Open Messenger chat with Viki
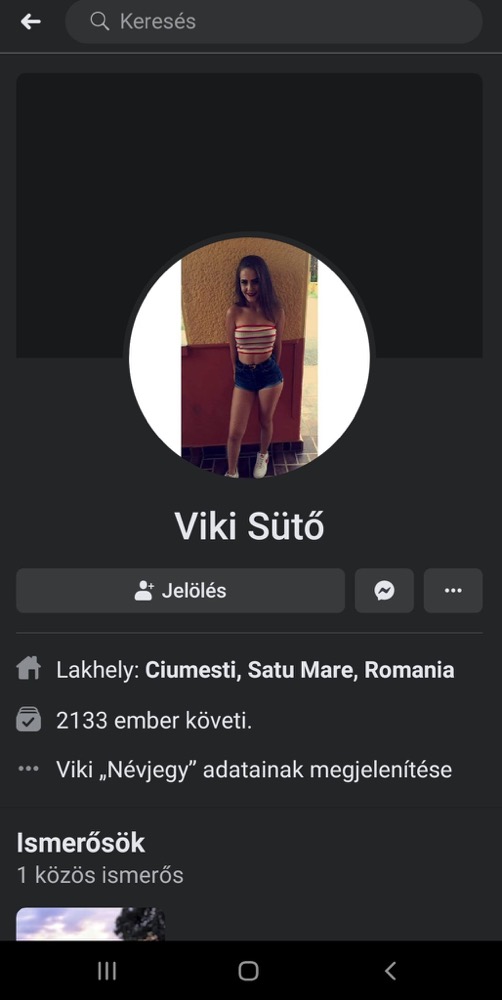Image resolution: width=502 pixels, height=1000 pixels. coord(384,591)
